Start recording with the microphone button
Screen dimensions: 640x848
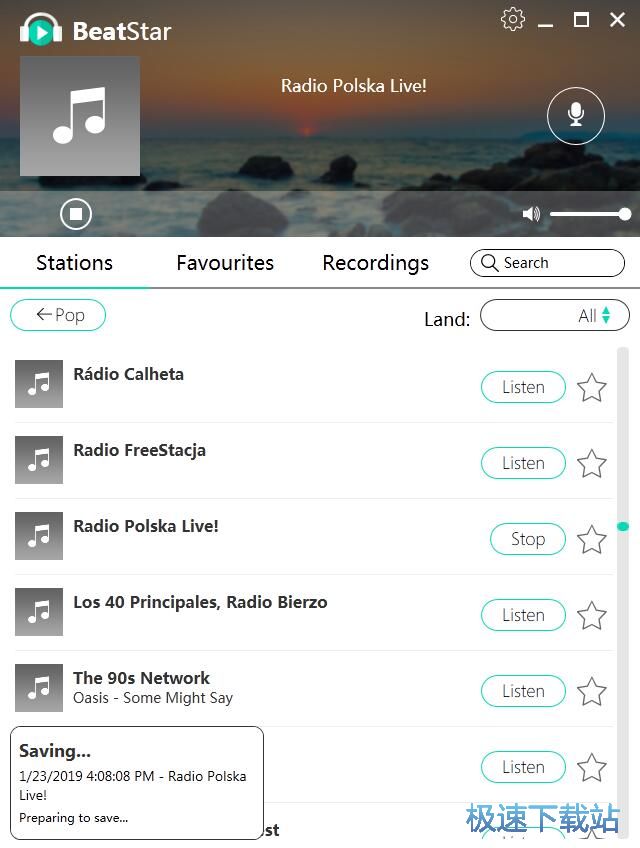point(576,116)
